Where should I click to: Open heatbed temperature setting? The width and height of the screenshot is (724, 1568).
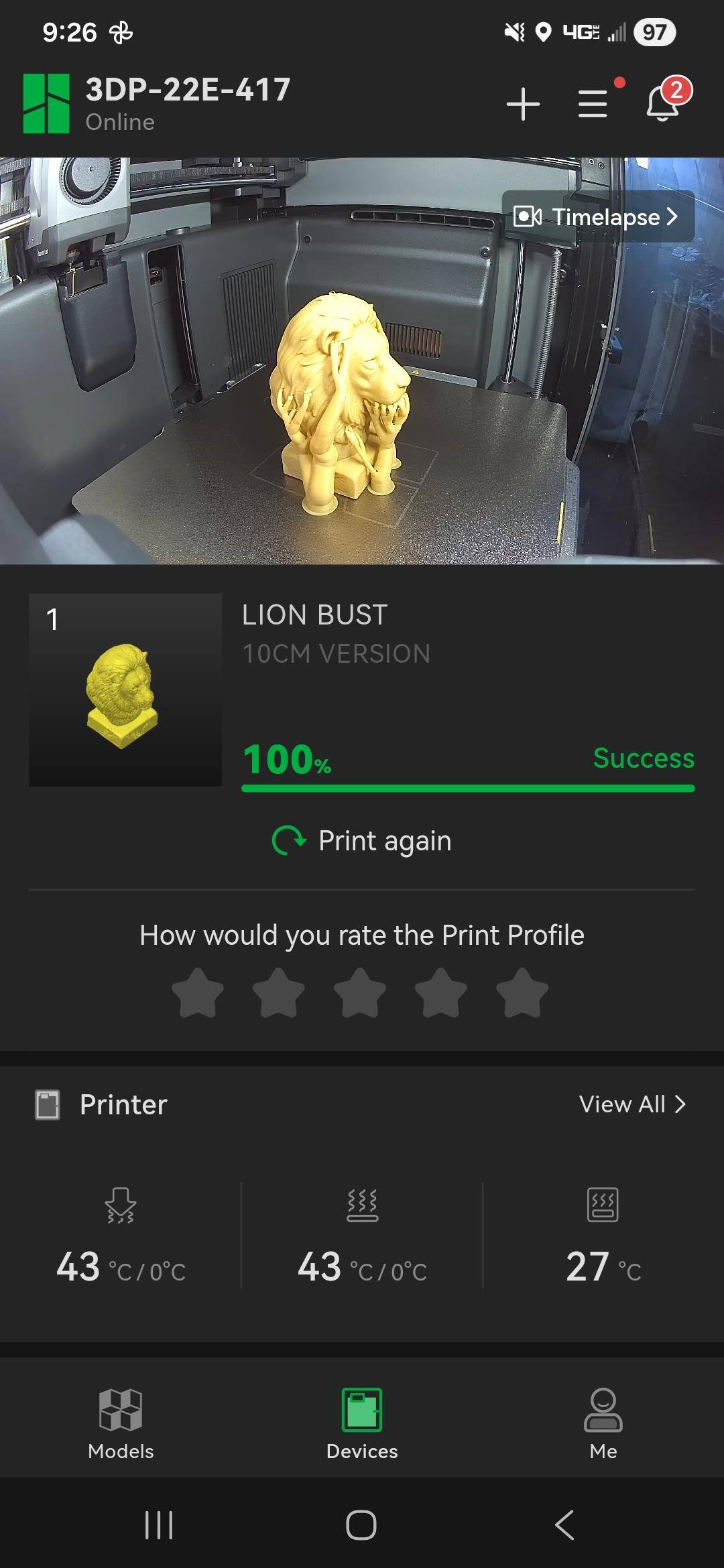click(362, 1236)
